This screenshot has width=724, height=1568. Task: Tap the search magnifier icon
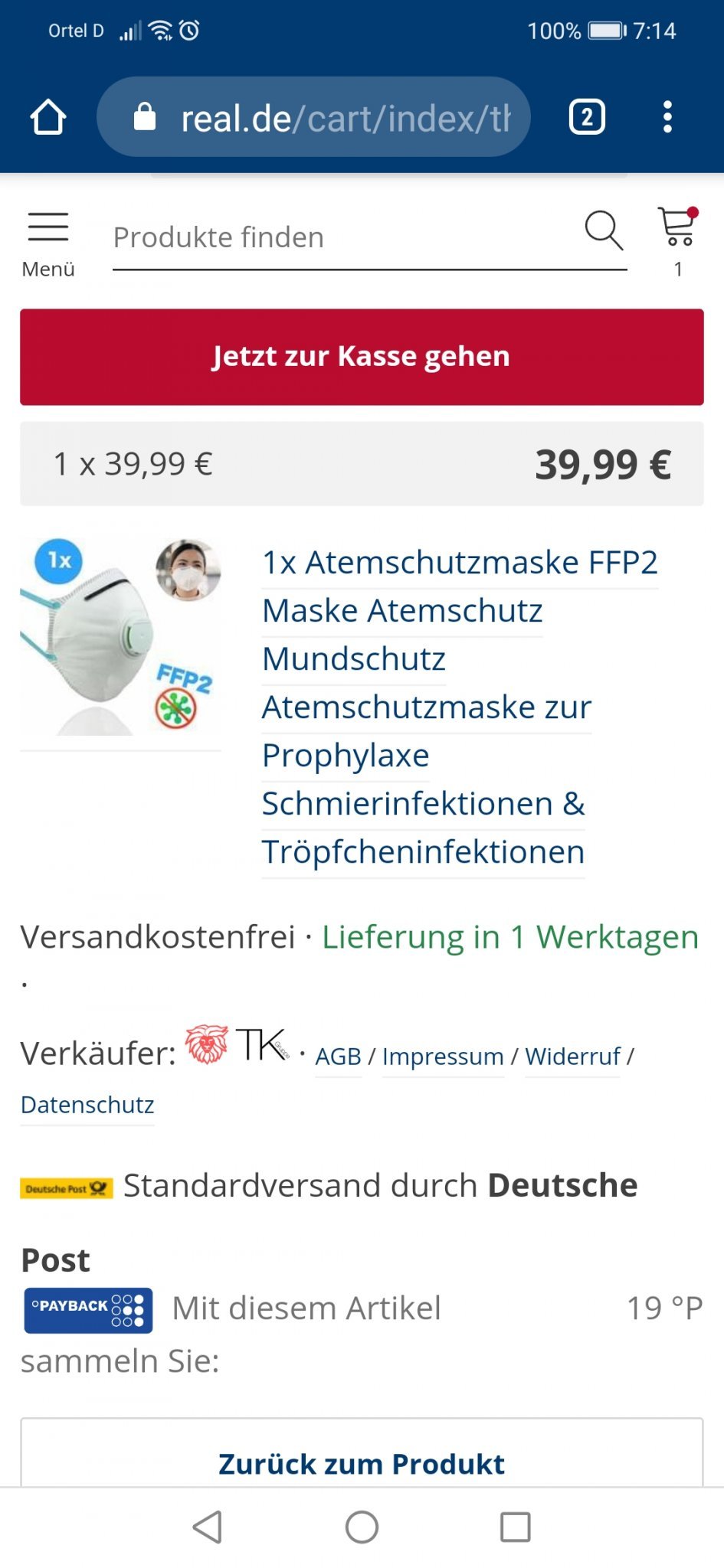(x=604, y=230)
